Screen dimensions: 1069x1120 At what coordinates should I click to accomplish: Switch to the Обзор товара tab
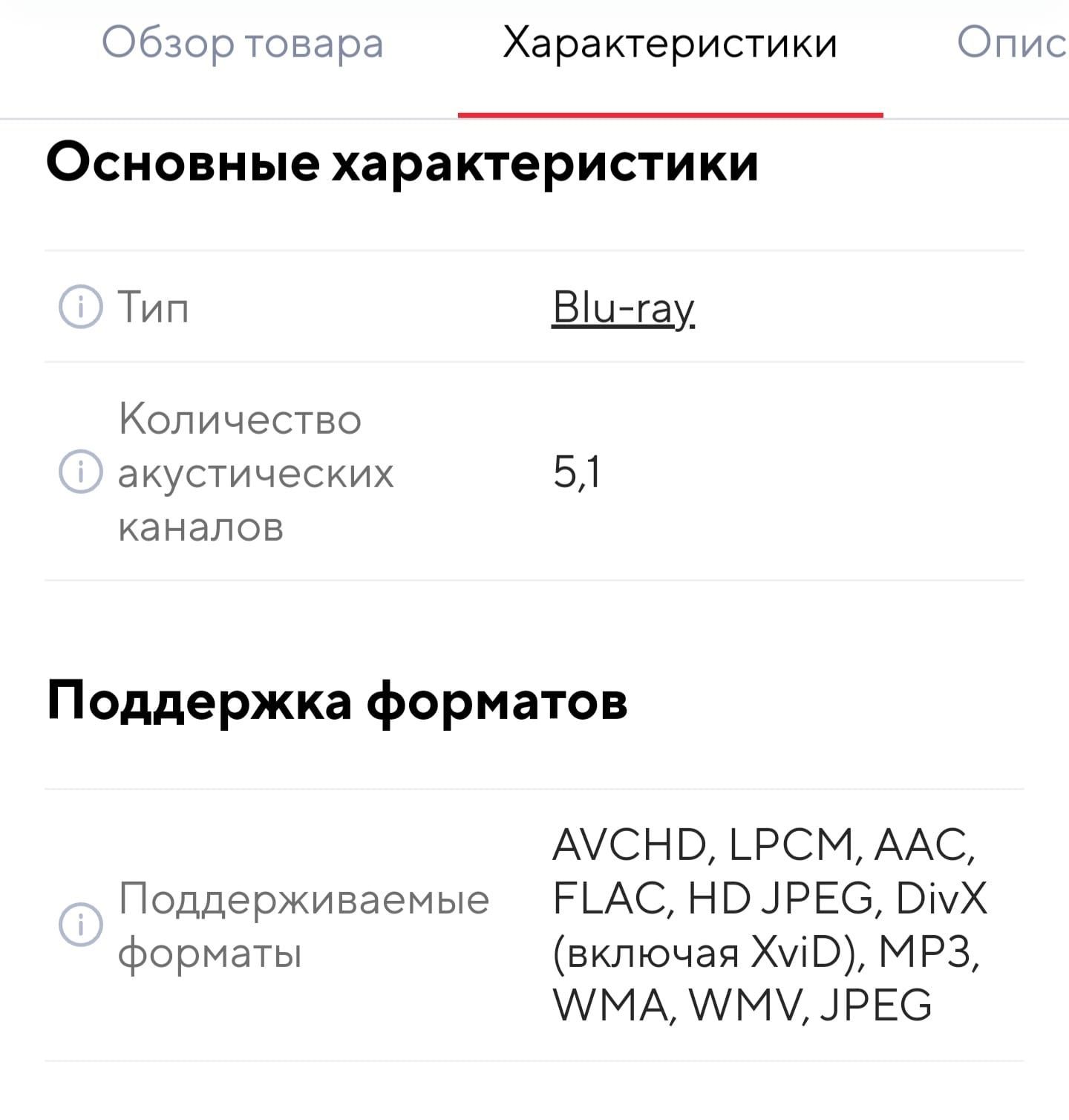(242, 44)
